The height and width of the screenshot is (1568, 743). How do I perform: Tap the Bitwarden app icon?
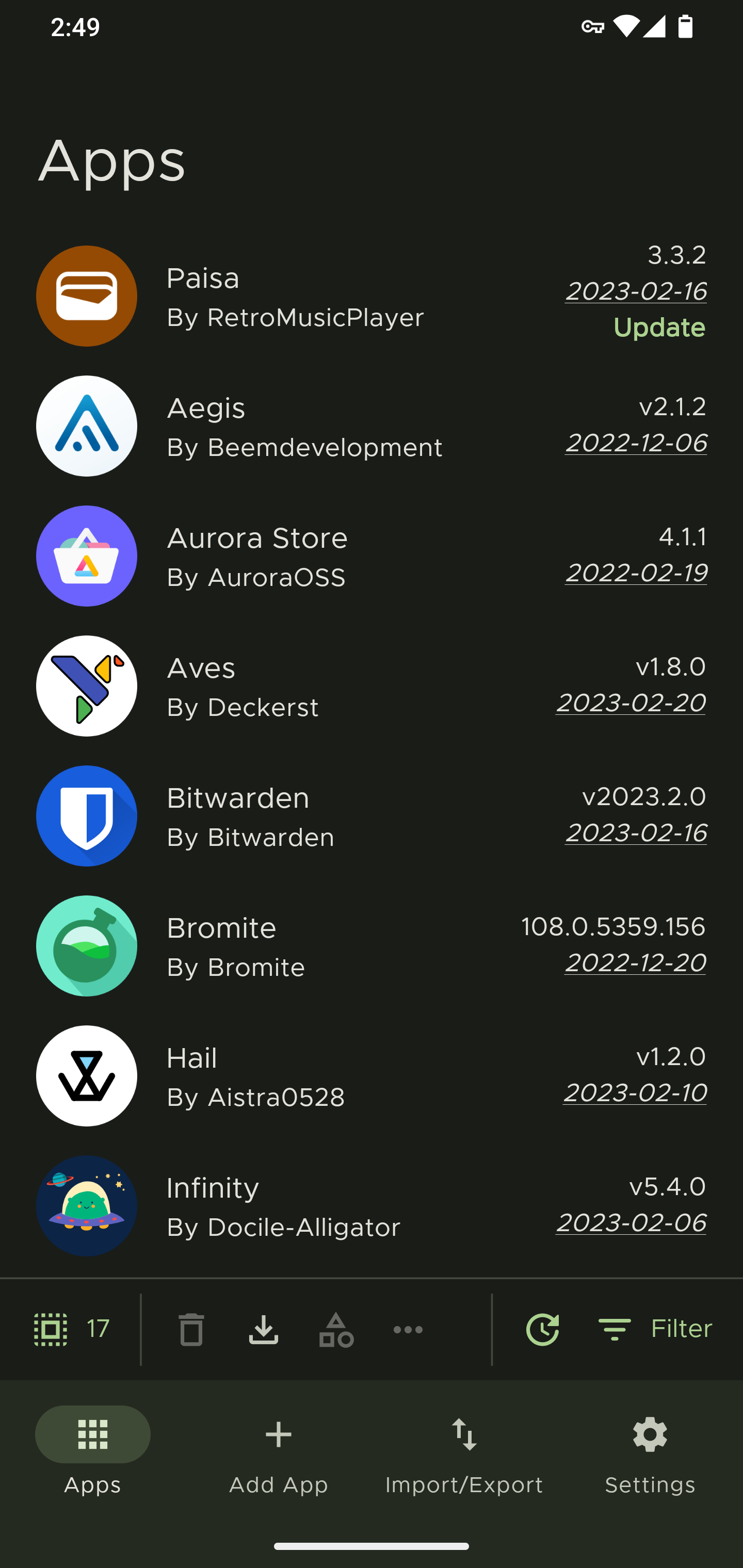(87, 815)
